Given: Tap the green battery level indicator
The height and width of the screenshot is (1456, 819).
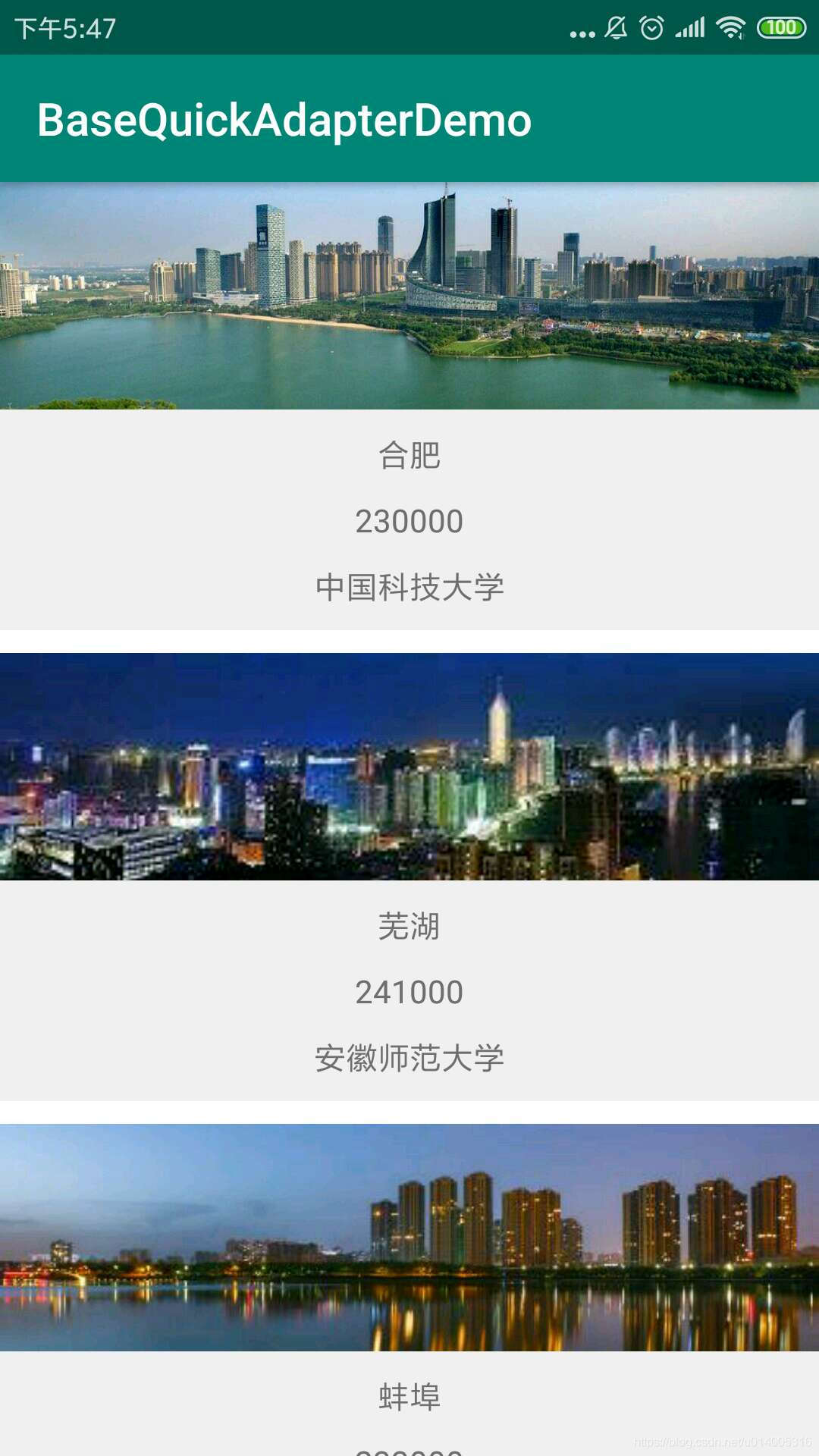Looking at the screenshot, I should 778,25.
